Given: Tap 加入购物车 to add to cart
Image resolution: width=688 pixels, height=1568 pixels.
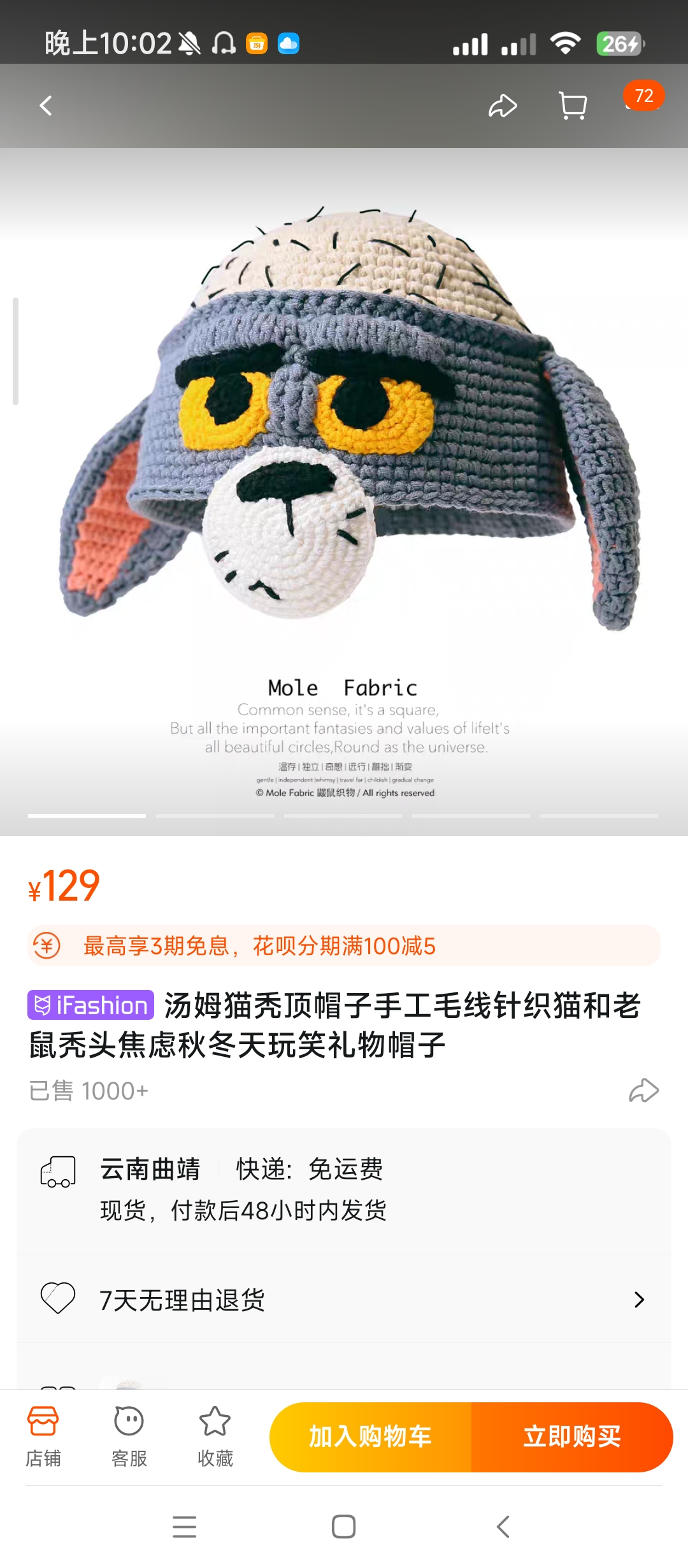Looking at the screenshot, I should click(x=371, y=1437).
